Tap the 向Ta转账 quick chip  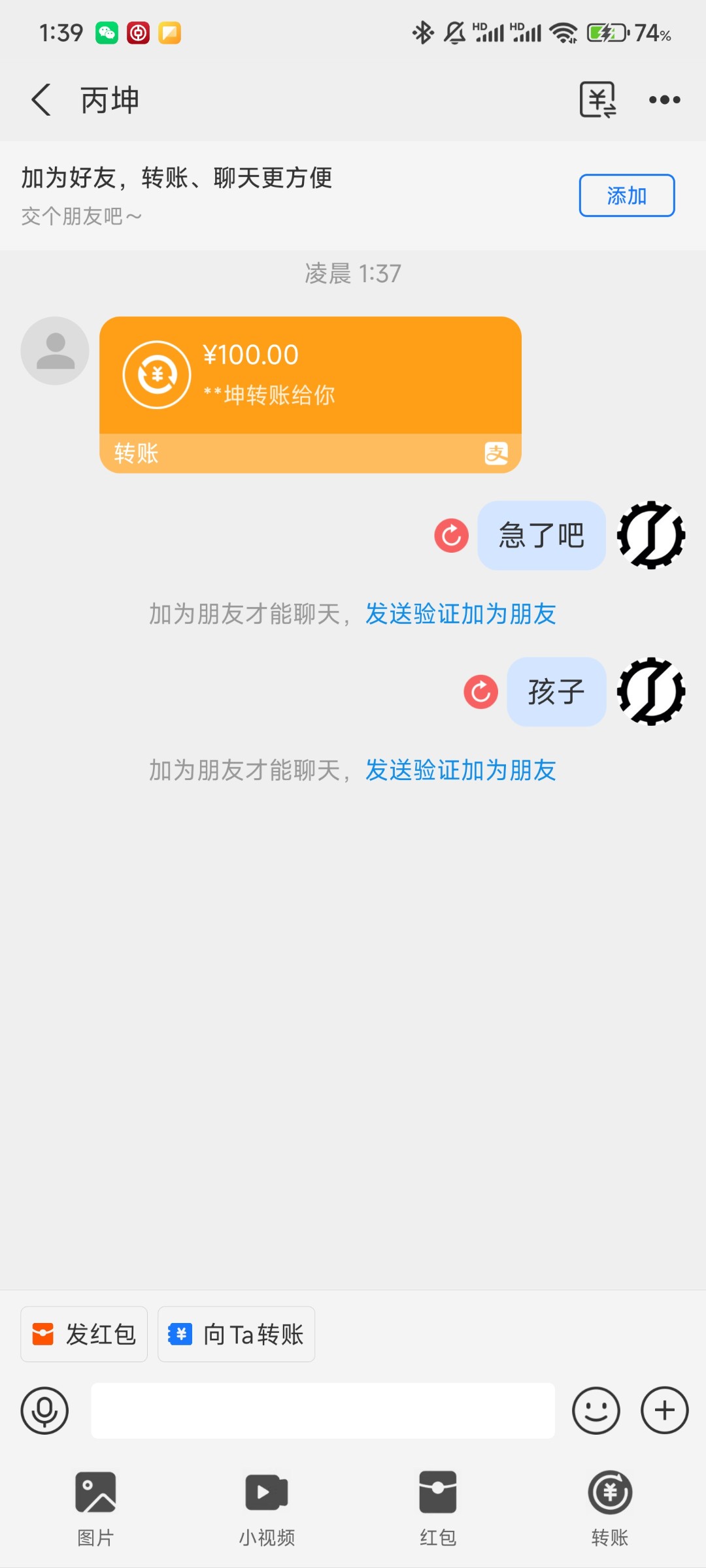click(237, 1334)
